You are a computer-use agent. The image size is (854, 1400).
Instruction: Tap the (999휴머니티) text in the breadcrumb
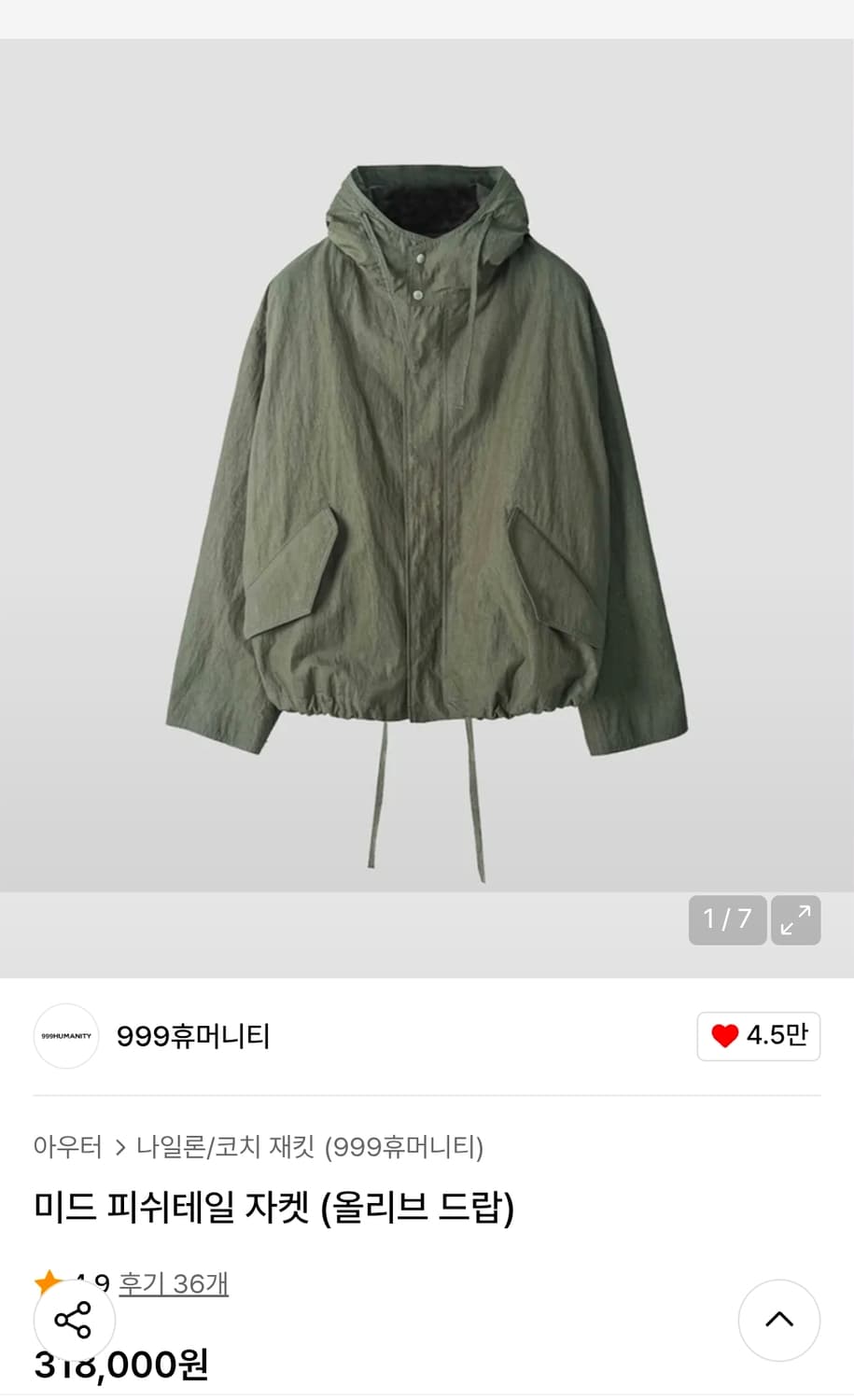[403, 1148]
